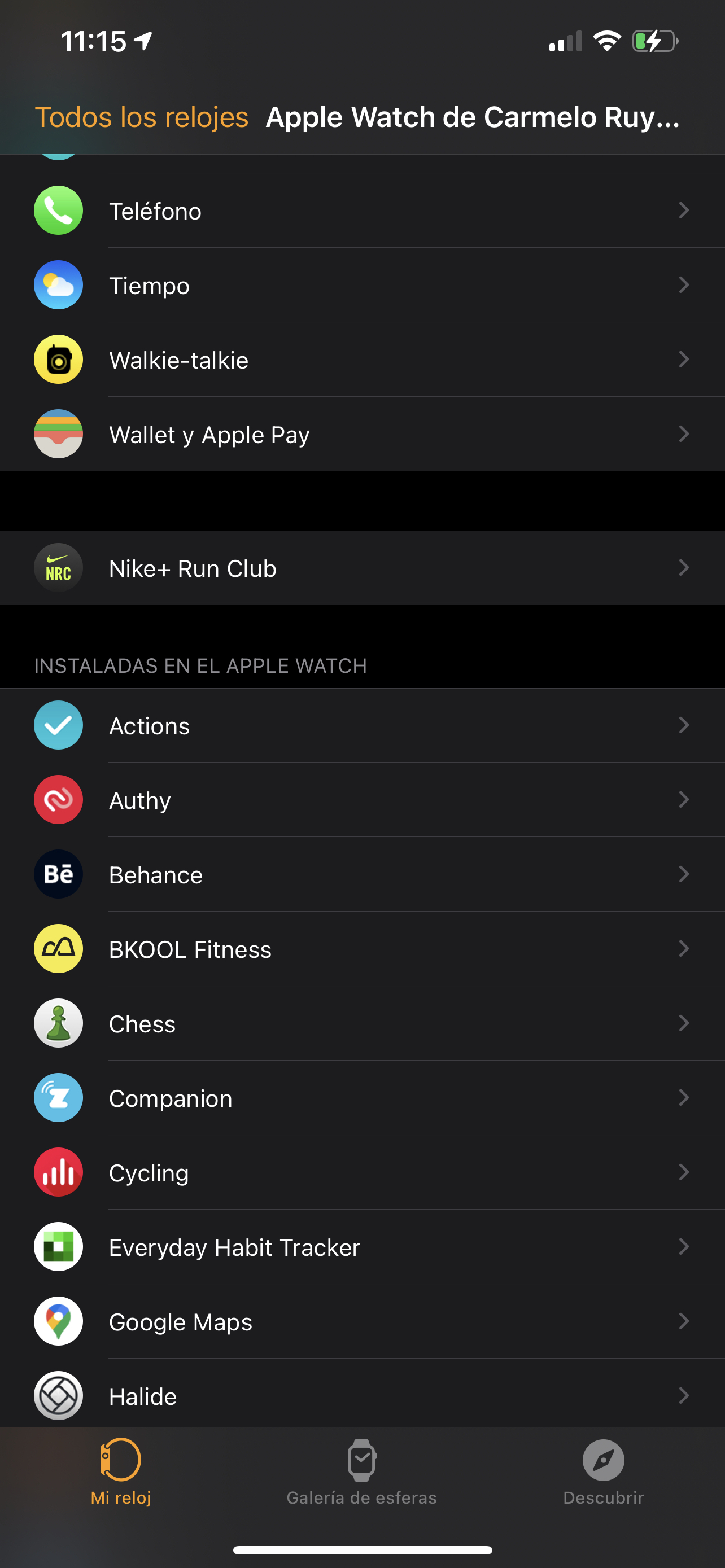Open the Tiempo settings row

click(x=362, y=285)
